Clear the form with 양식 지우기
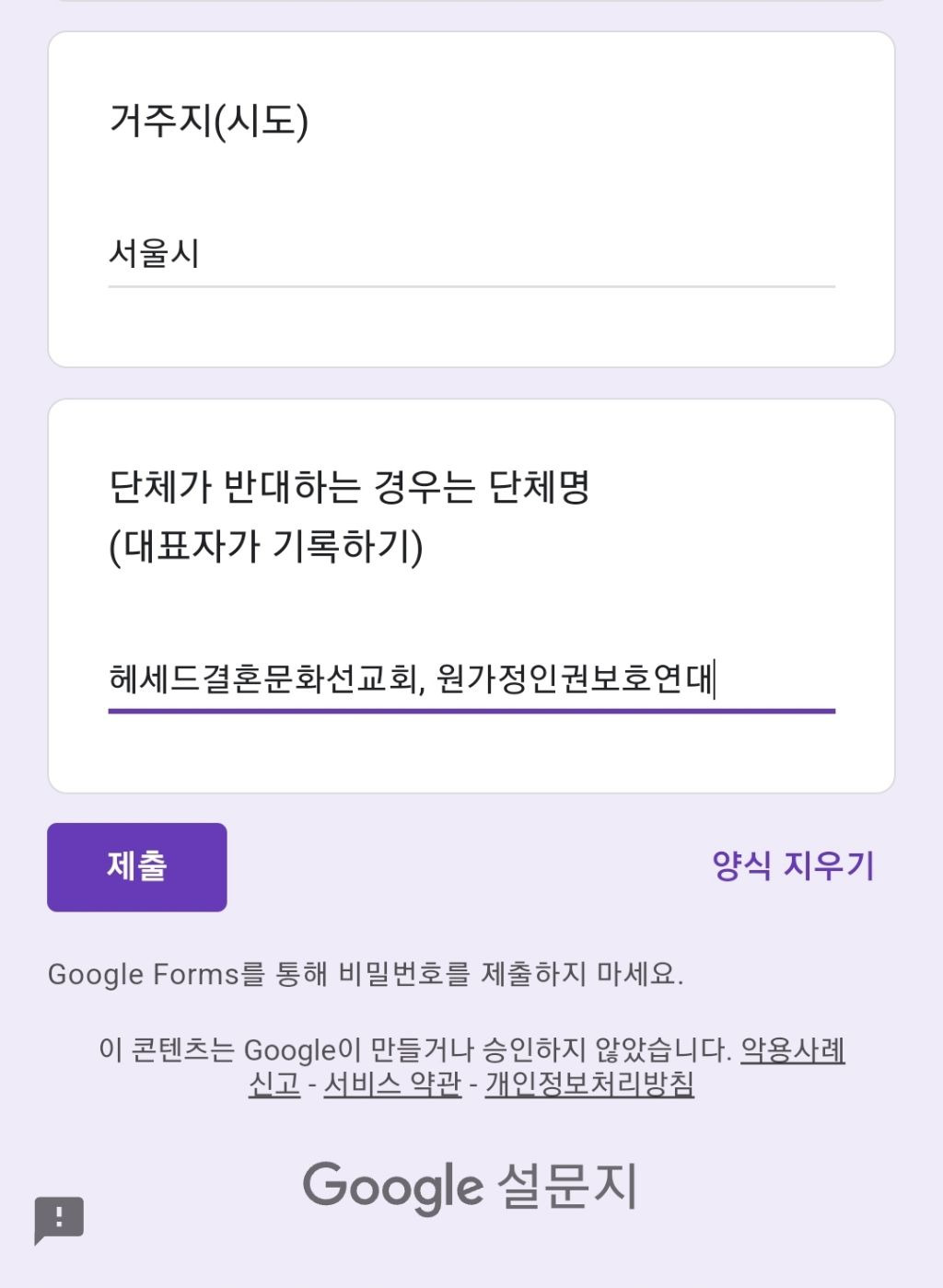The height and width of the screenshot is (1288, 943). (793, 866)
